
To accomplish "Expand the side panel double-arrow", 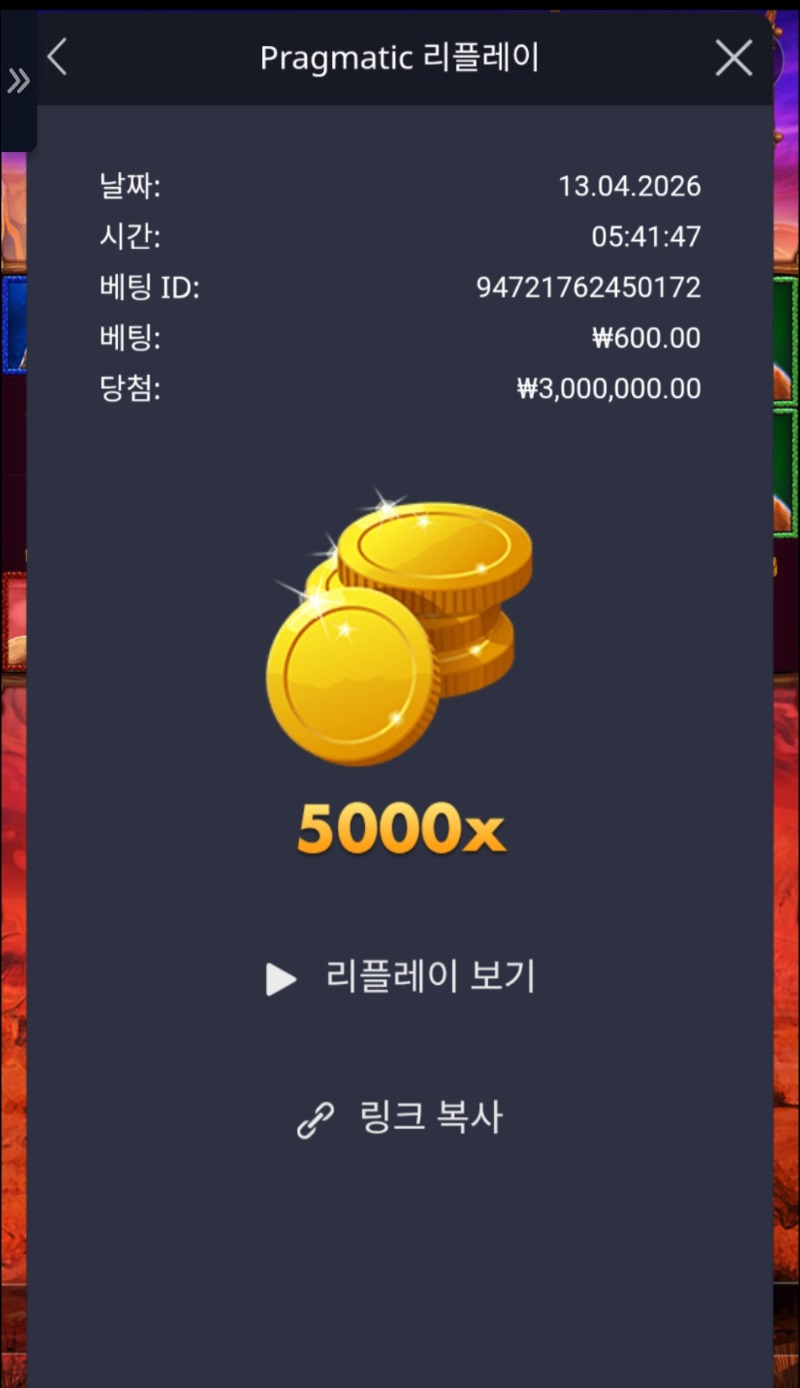I will point(18,82).
